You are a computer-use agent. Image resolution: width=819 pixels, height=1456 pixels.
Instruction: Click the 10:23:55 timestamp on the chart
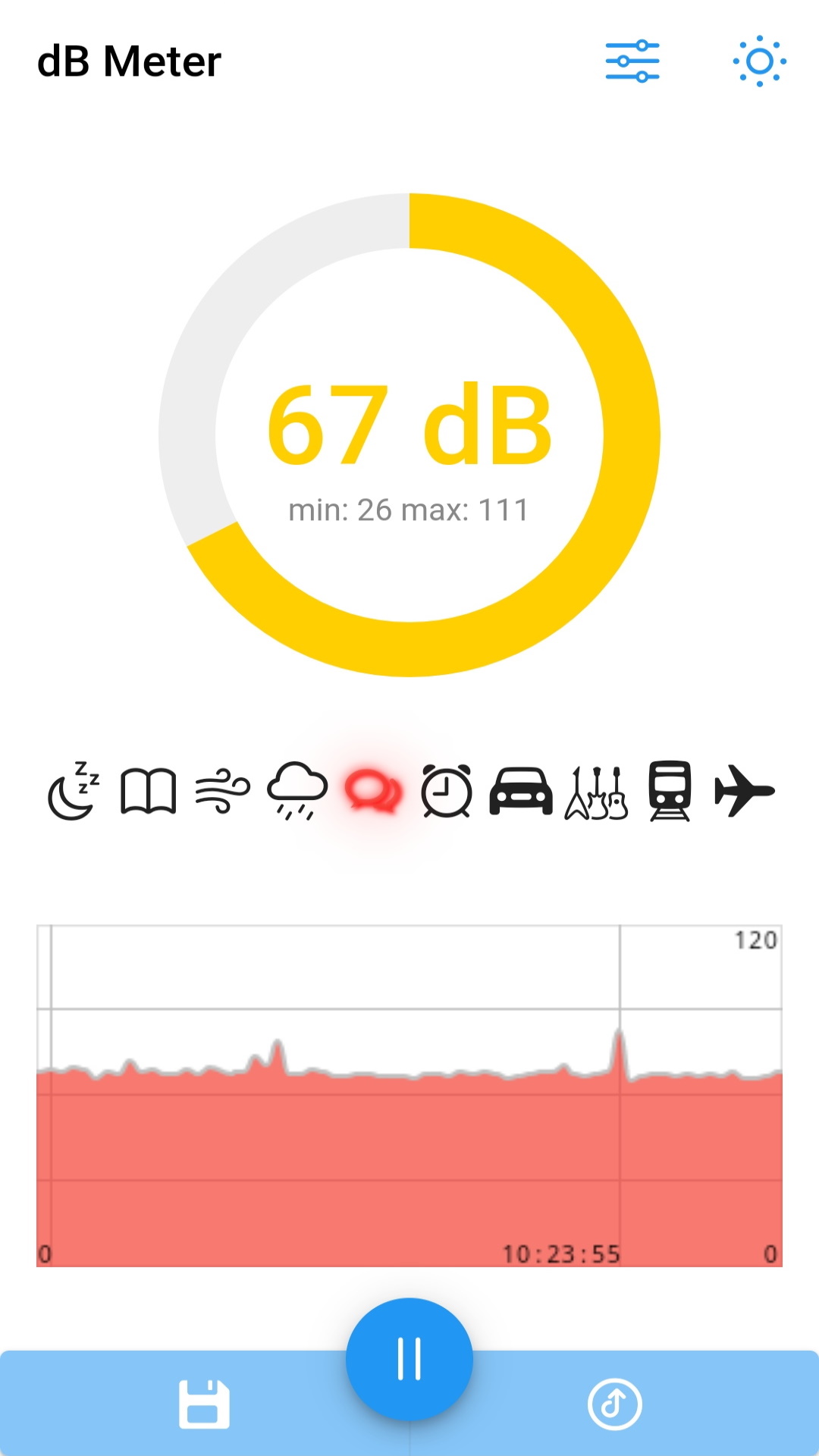tap(563, 1251)
